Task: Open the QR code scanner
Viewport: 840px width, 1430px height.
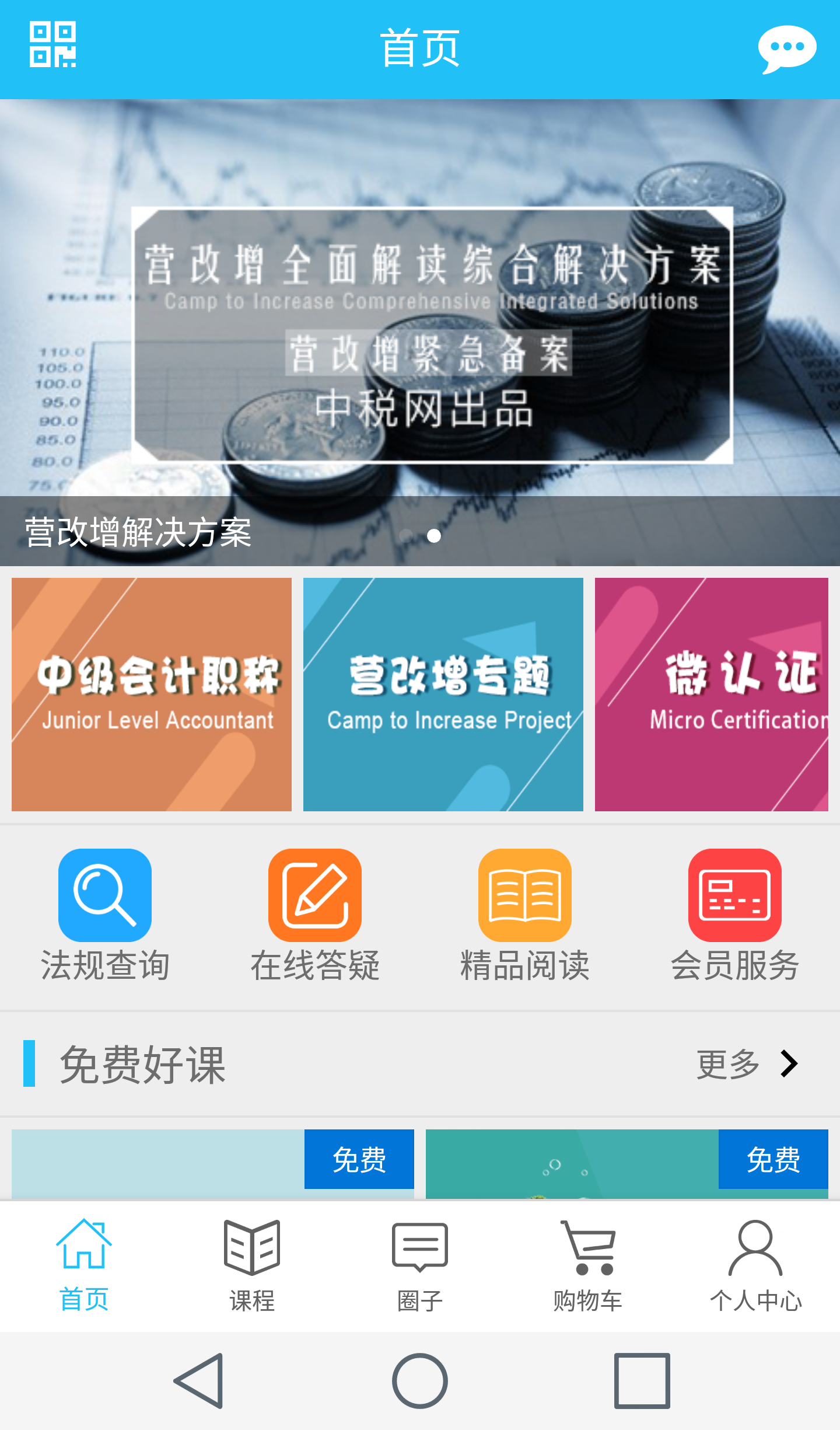Action: 52,46
